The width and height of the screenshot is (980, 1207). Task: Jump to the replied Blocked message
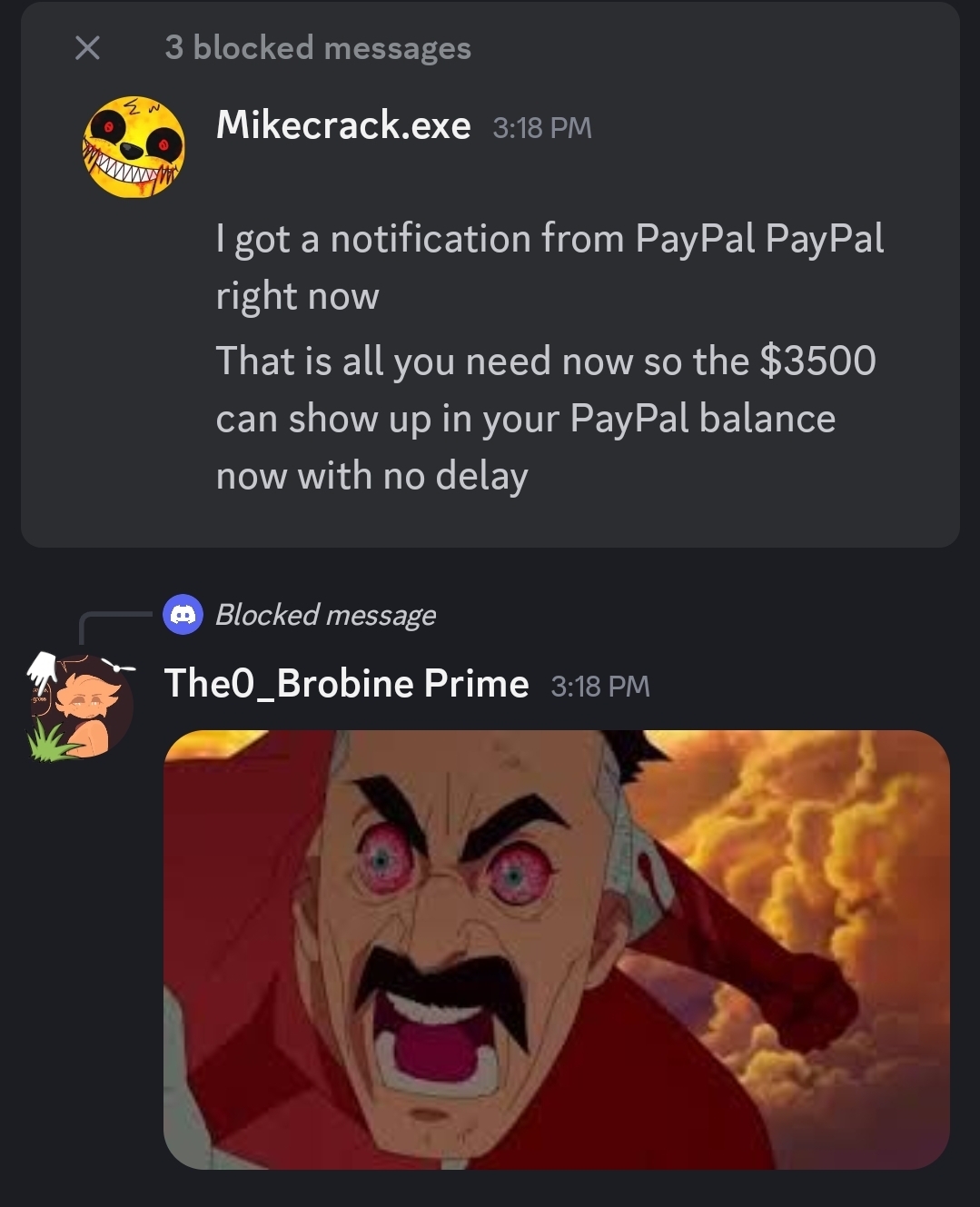tap(324, 615)
